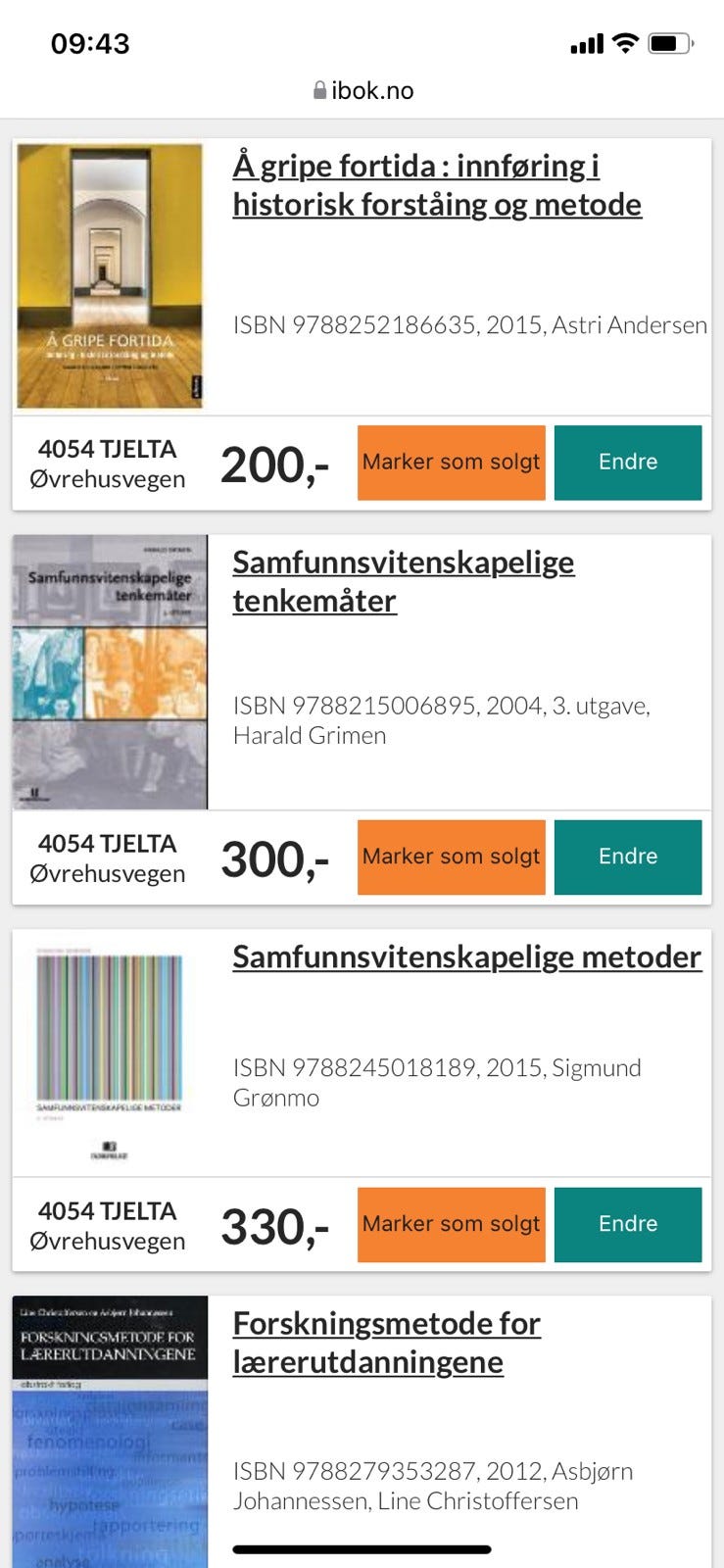Screen dimensions: 724x1568
Task: Mark "Samfunnsvitenskapelige tenkemåter" as sold
Action: (451, 857)
